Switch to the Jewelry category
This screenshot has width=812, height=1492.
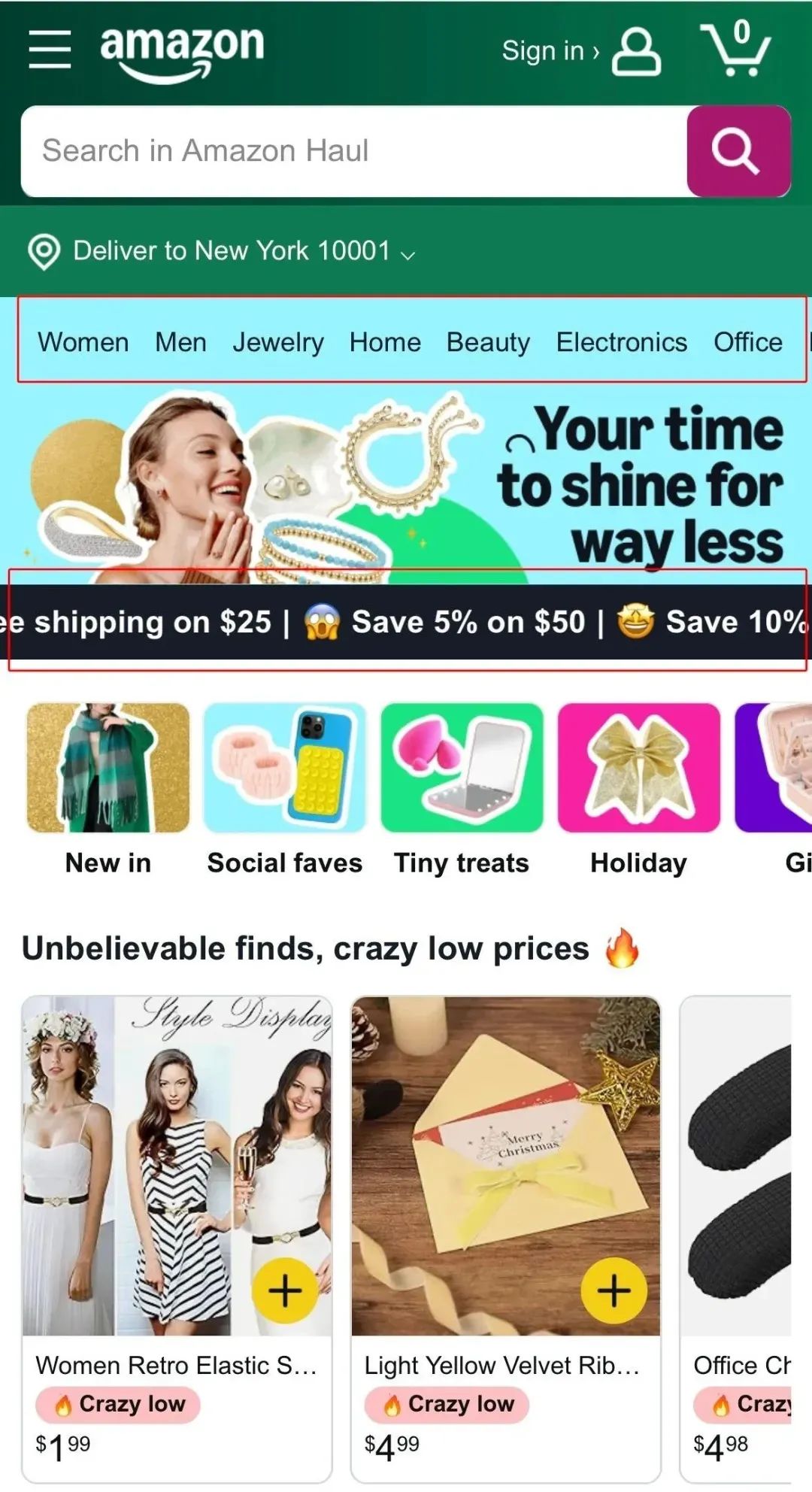277,342
